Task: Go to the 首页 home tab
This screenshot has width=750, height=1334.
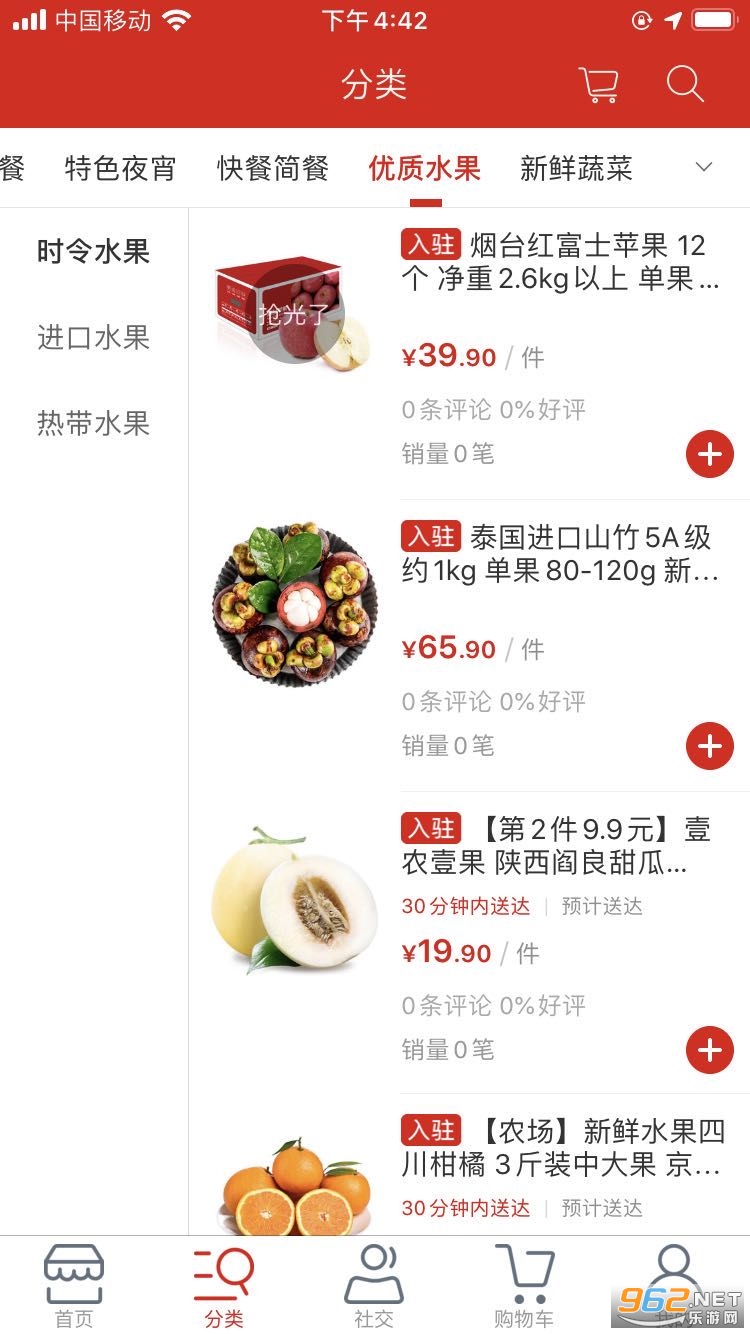Action: 74,1286
